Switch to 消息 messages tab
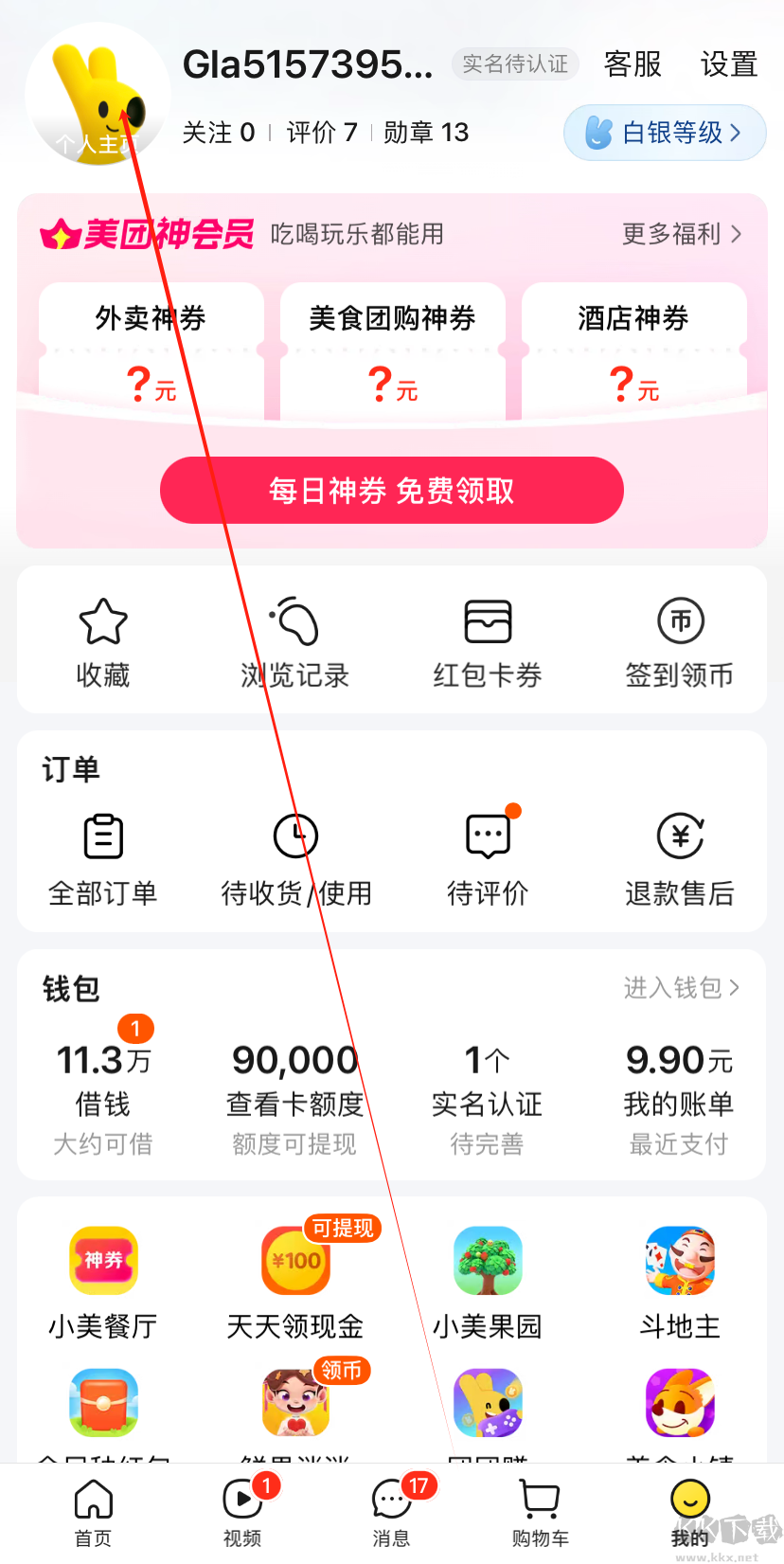The width and height of the screenshot is (784, 1564). click(391, 1513)
